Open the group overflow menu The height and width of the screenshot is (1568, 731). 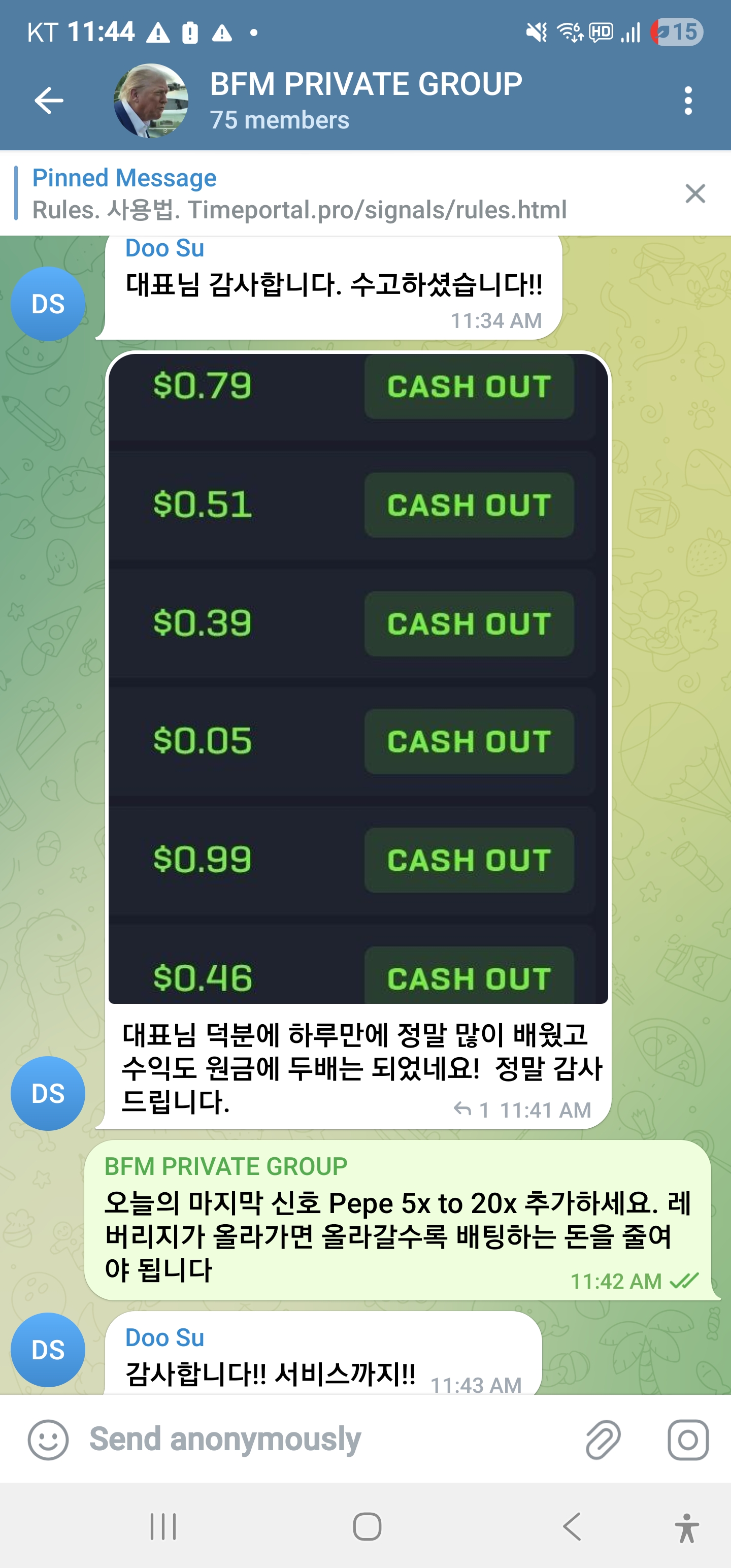688,101
